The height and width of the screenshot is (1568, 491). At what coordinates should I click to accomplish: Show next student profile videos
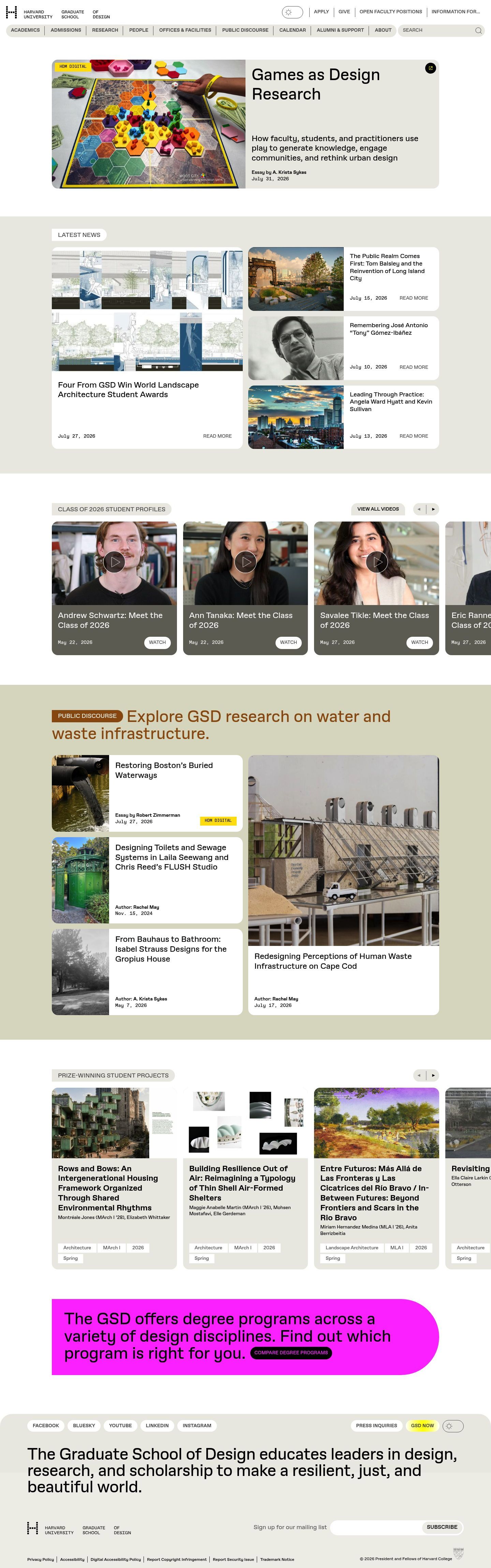point(433,509)
